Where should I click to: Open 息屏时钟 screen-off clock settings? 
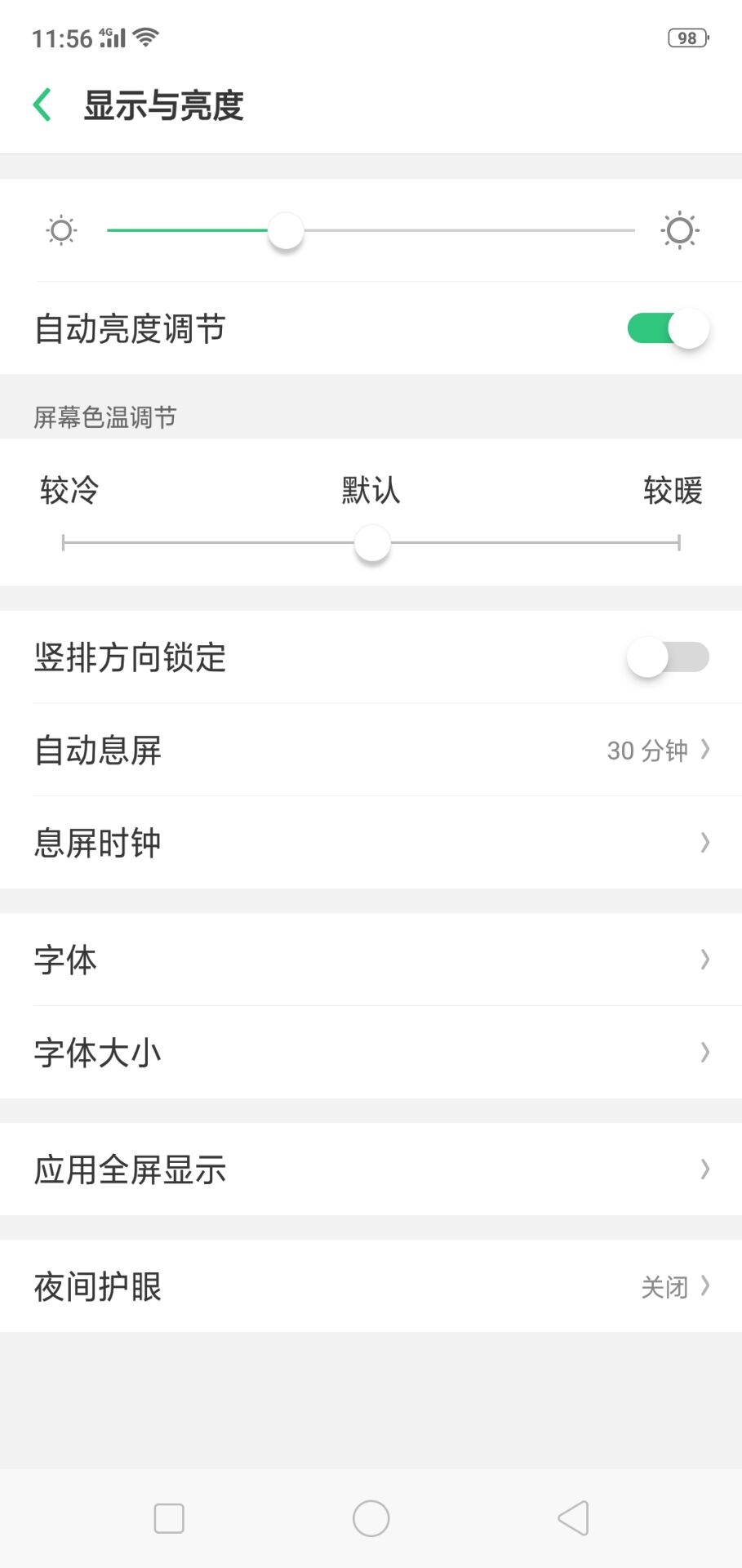371,841
